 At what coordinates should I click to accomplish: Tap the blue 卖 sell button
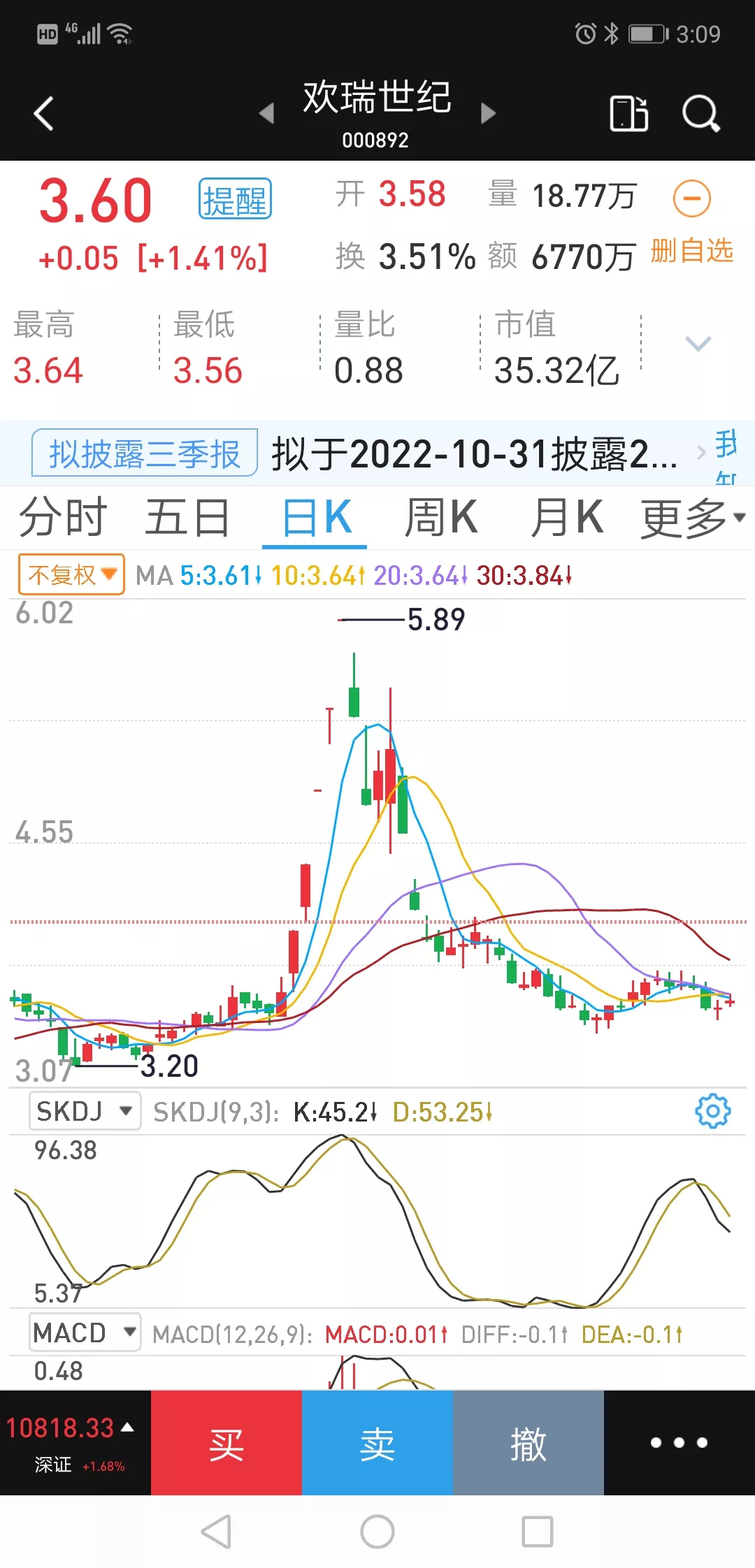377,1443
